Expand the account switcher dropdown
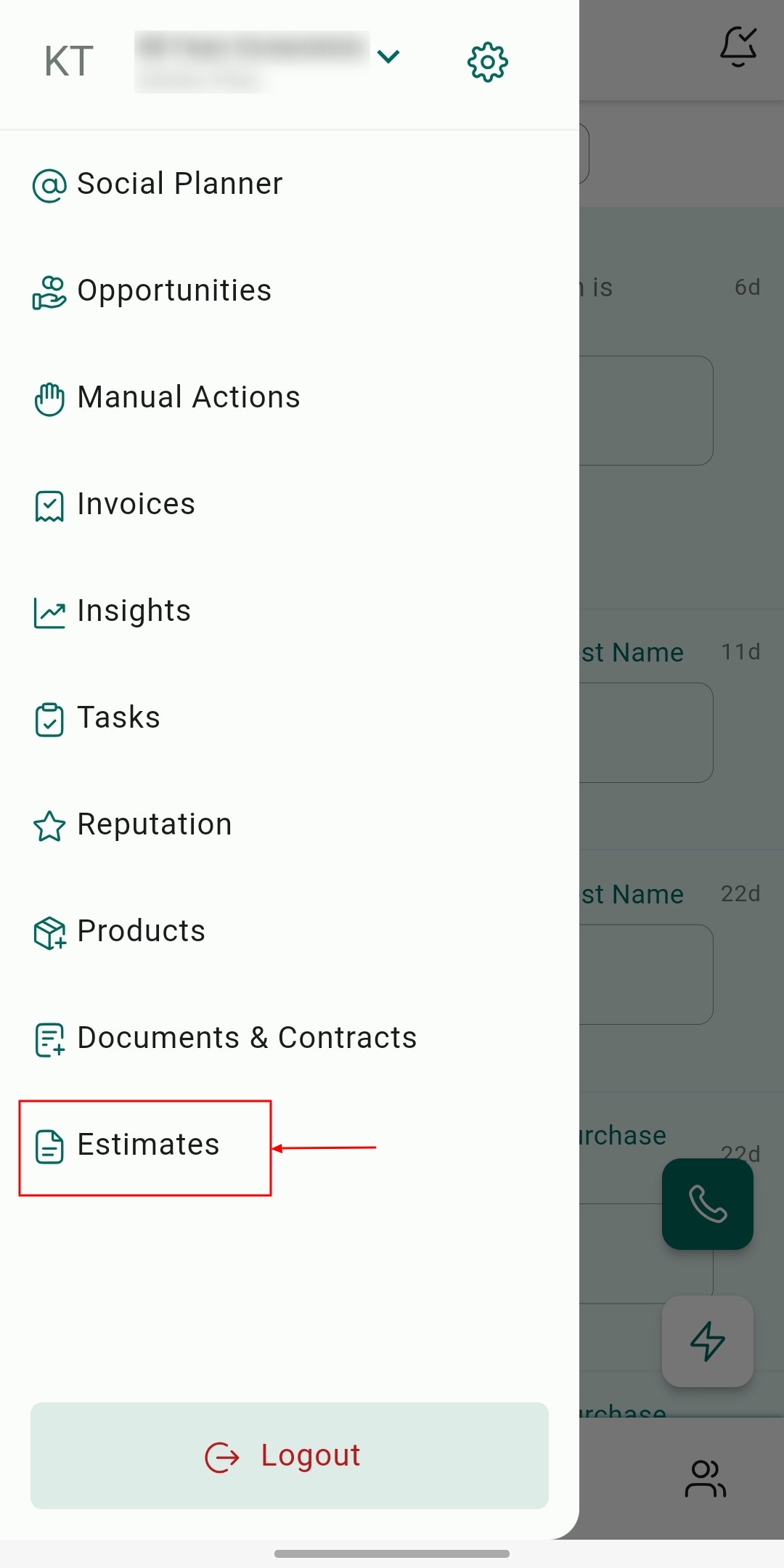The image size is (784, 1568). click(389, 57)
